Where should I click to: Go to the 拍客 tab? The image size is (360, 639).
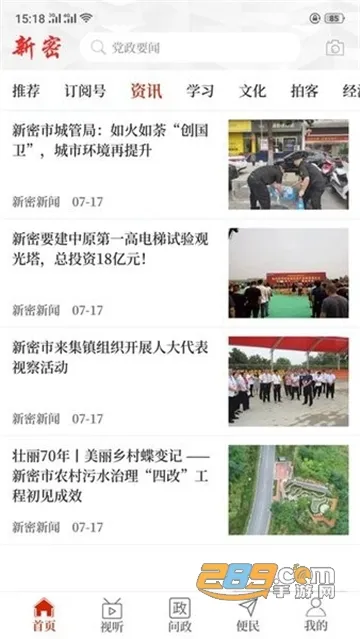pyautogui.click(x=305, y=91)
